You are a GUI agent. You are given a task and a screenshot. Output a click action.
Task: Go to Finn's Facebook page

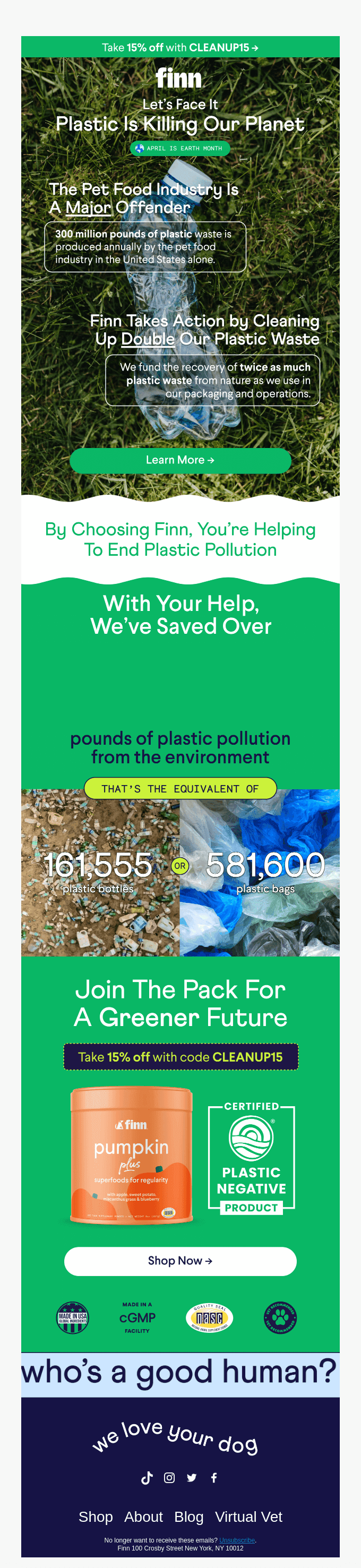coord(213,1477)
